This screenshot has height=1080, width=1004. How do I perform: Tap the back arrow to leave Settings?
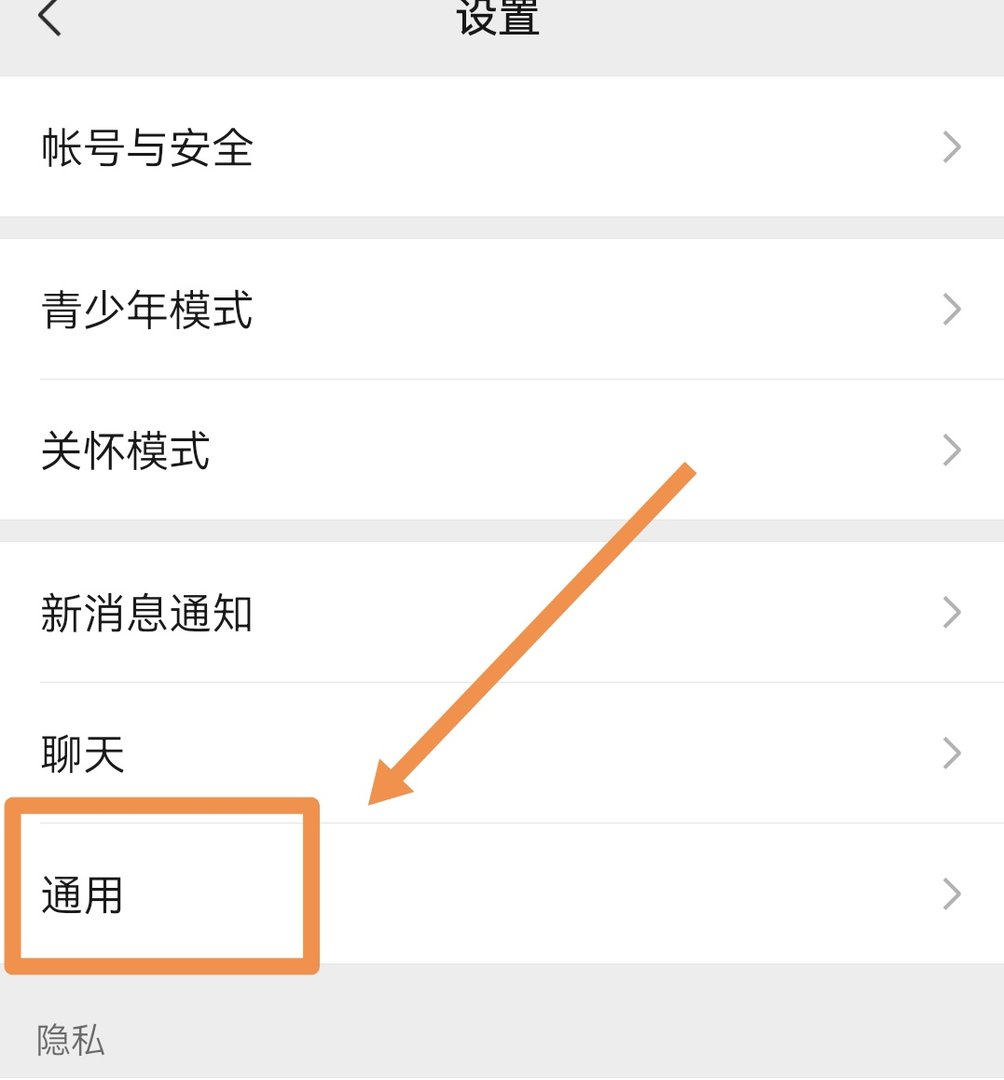pyautogui.click(x=47, y=18)
